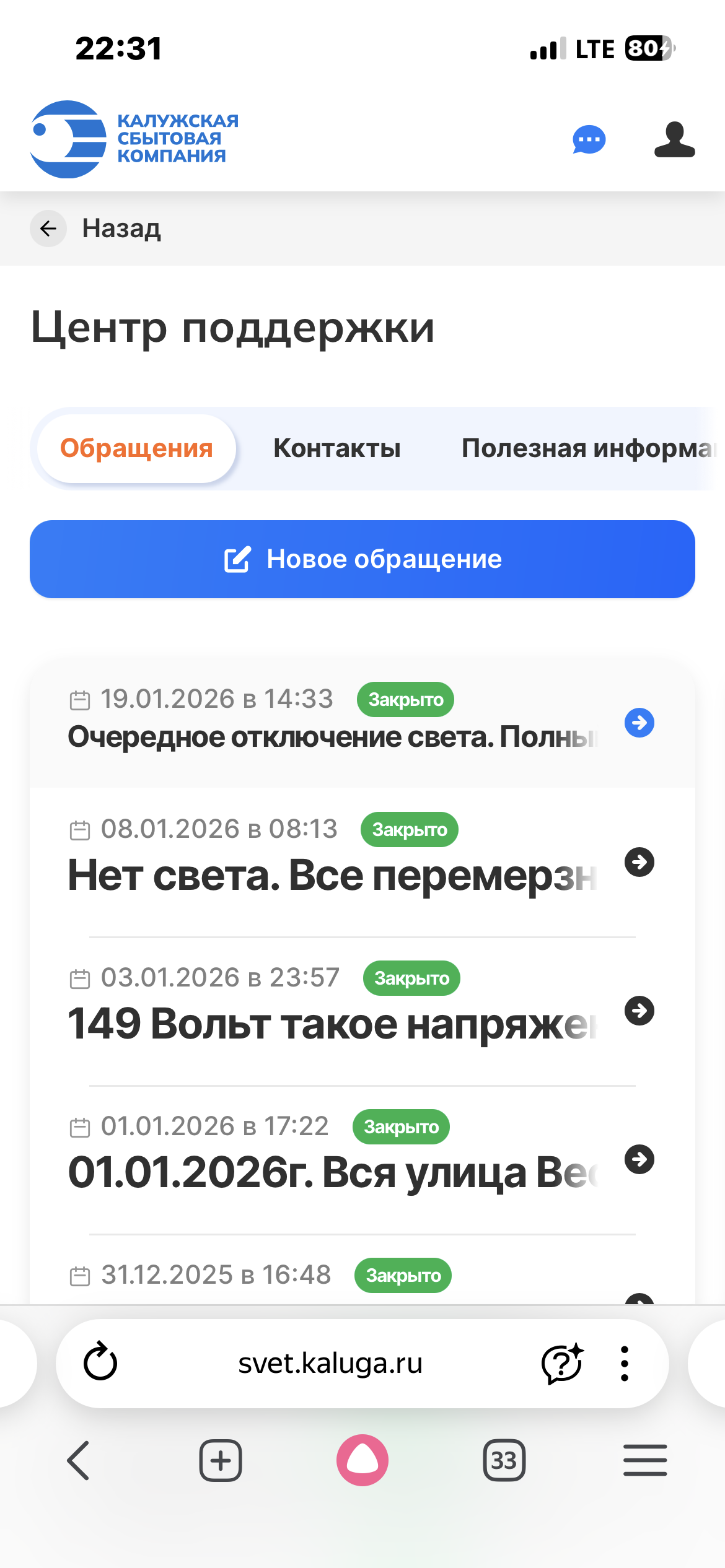Open the chat bubble icon in header

[589, 140]
